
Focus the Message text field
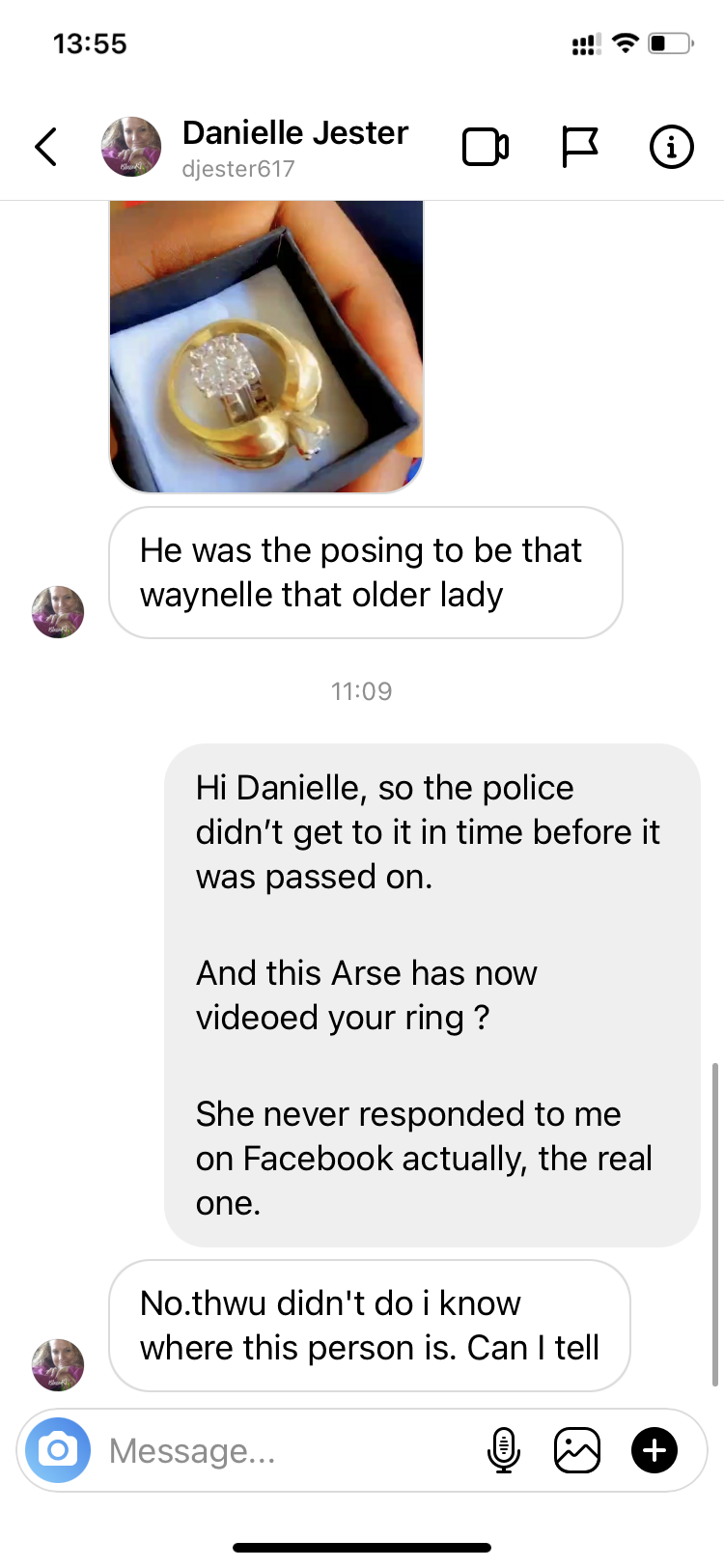290,1450
